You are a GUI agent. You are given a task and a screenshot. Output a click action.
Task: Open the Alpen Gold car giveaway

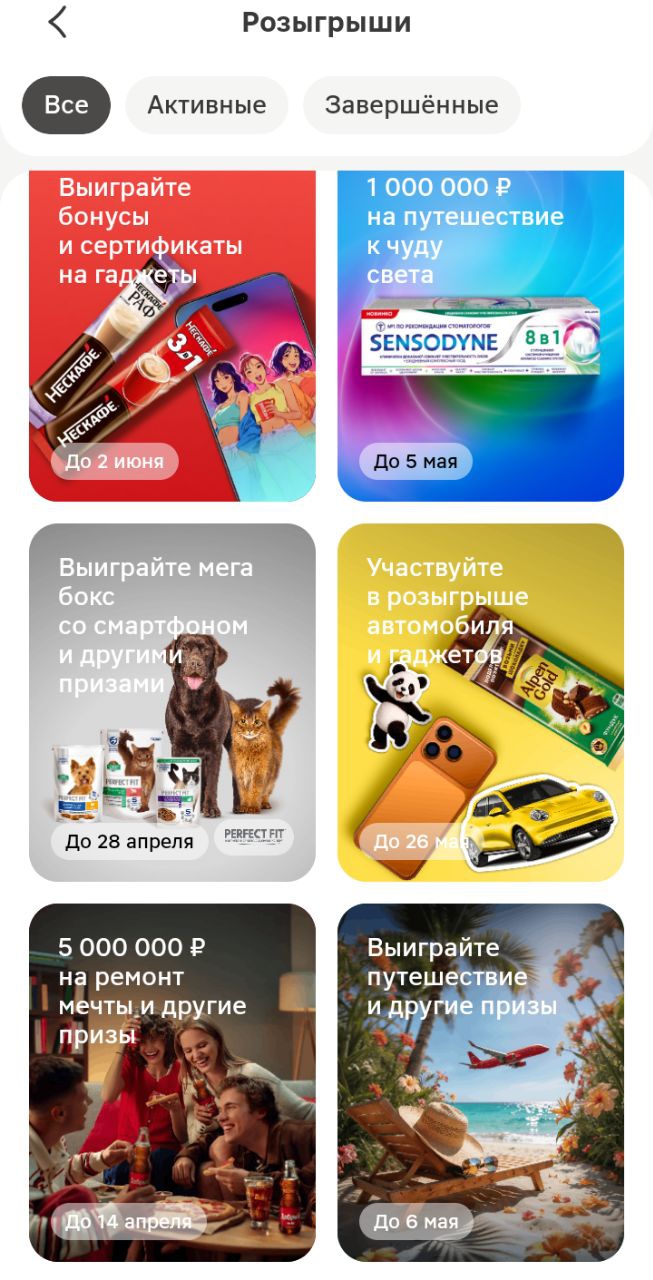(480, 702)
